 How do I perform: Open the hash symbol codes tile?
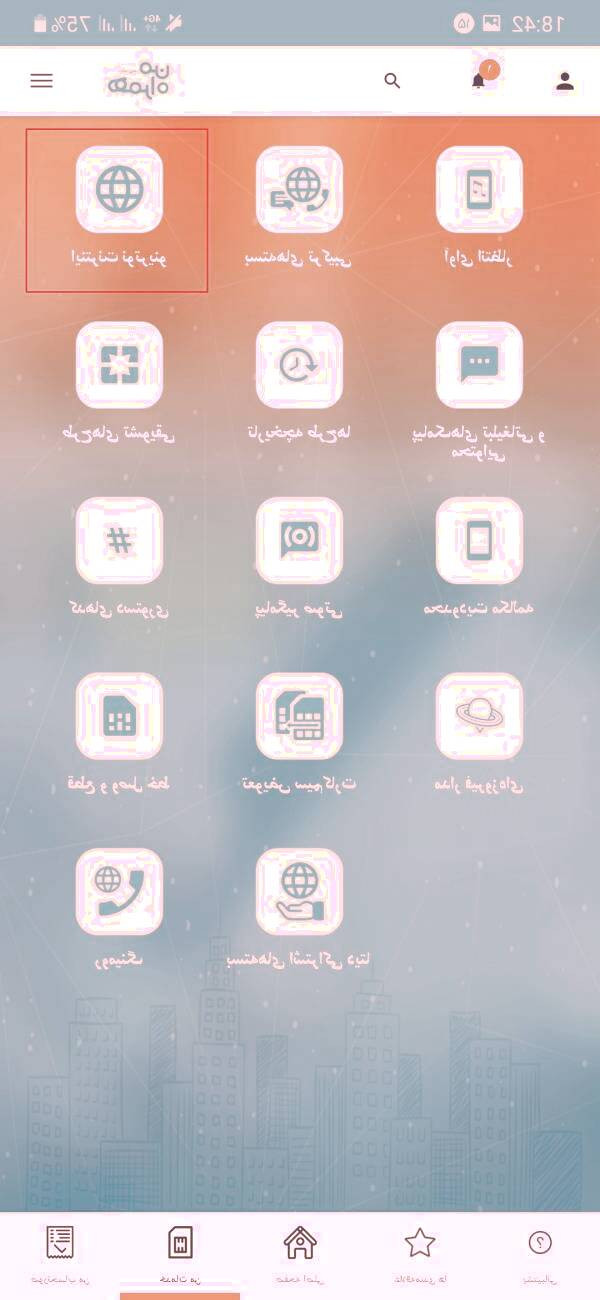119,540
